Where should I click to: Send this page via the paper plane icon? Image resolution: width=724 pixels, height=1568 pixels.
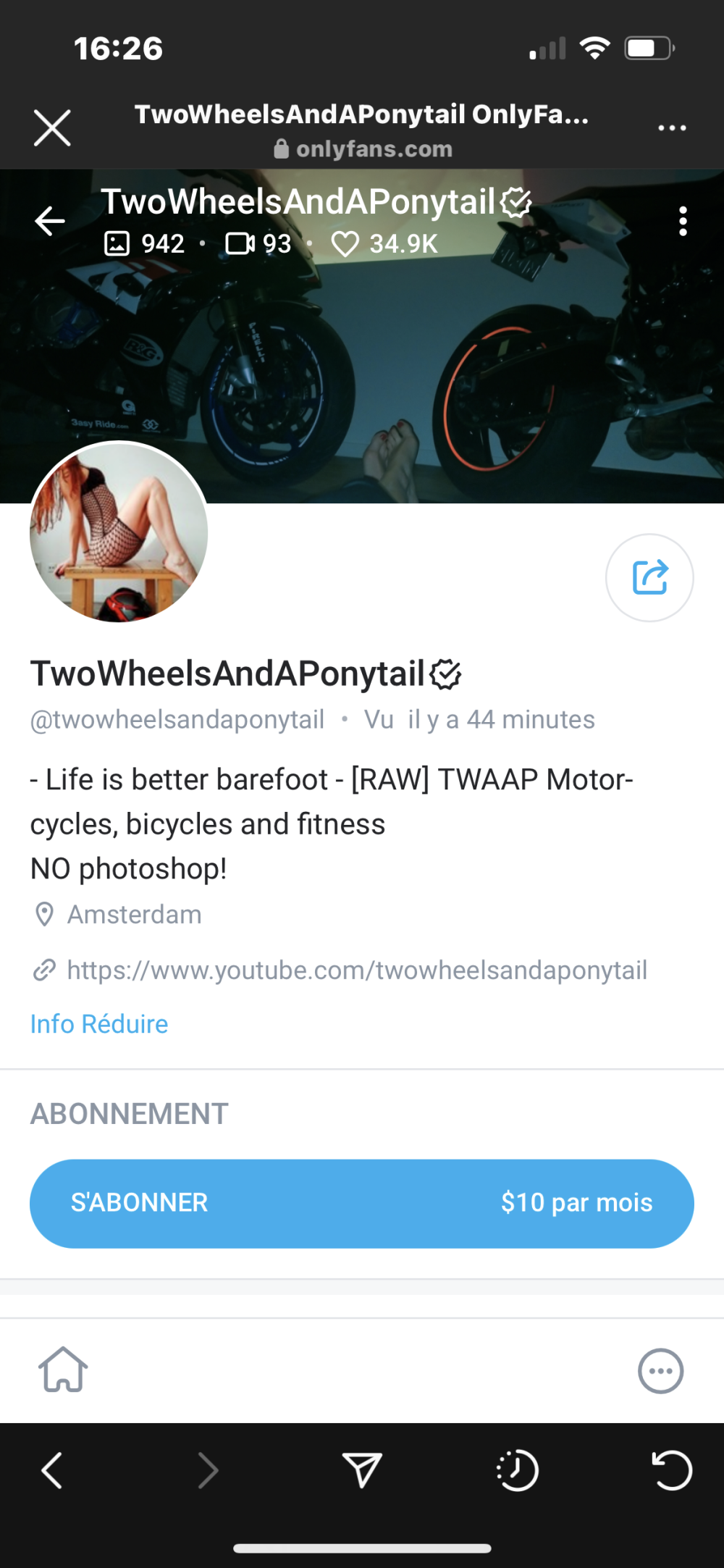click(361, 1470)
